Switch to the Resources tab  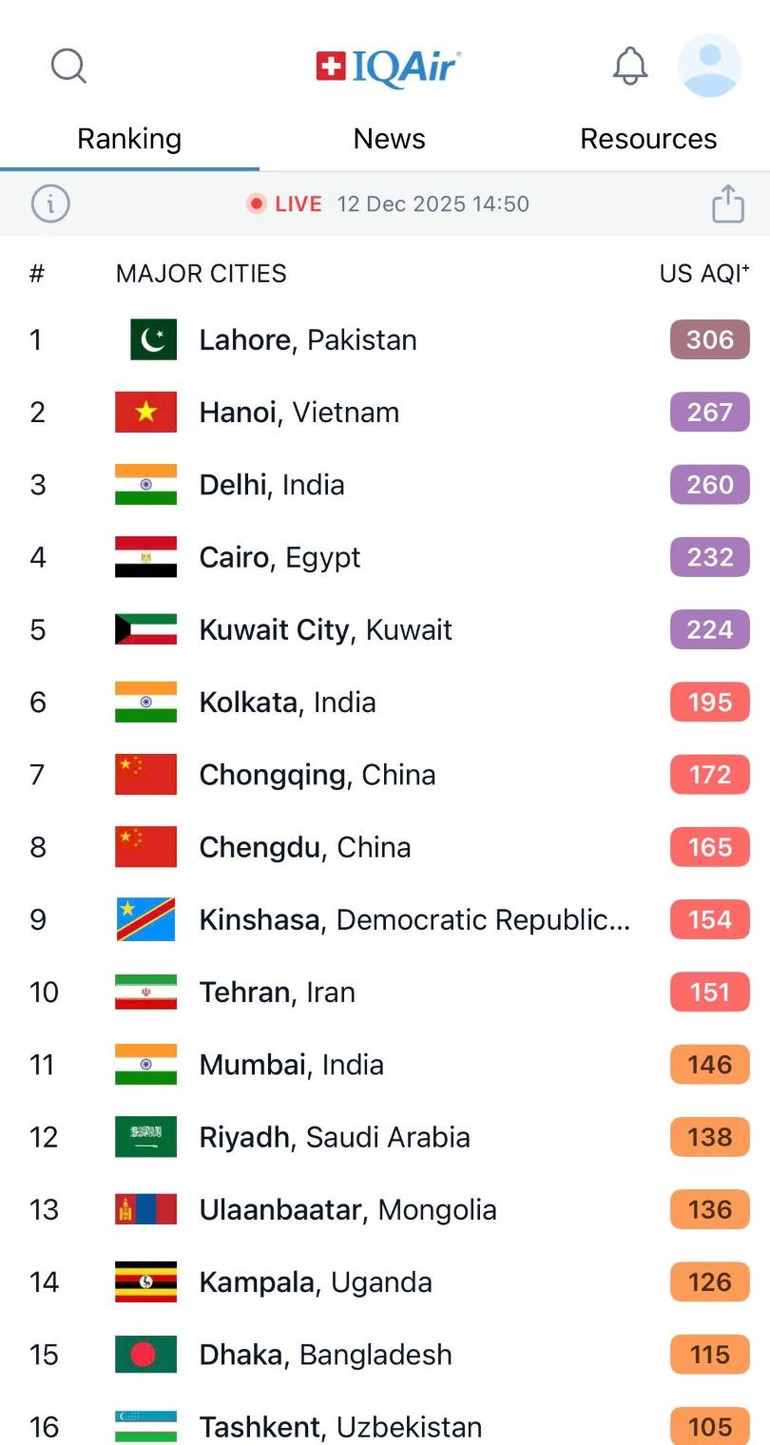coord(648,139)
